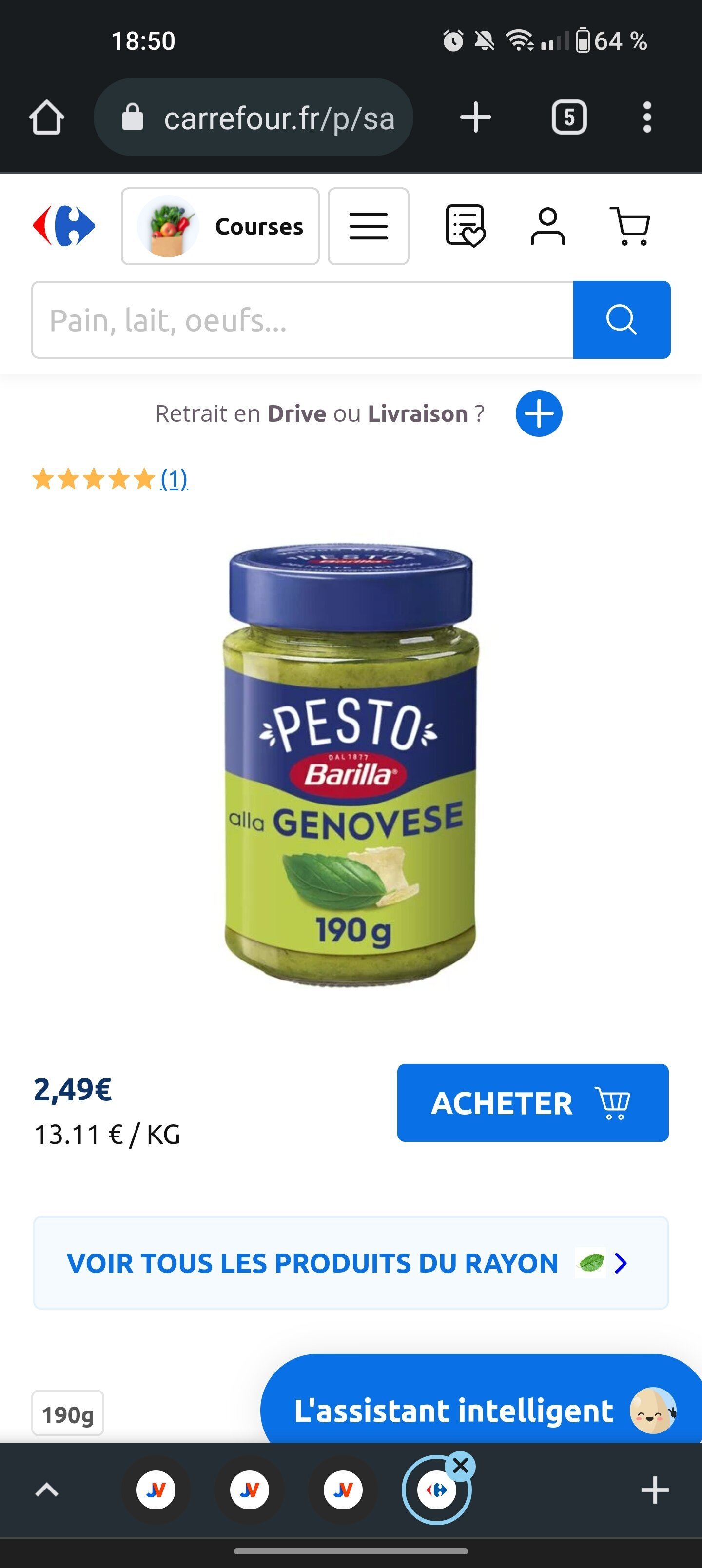Open the account profile icon
The width and height of the screenshot is (702, 1568).
[x=548, y=226]
